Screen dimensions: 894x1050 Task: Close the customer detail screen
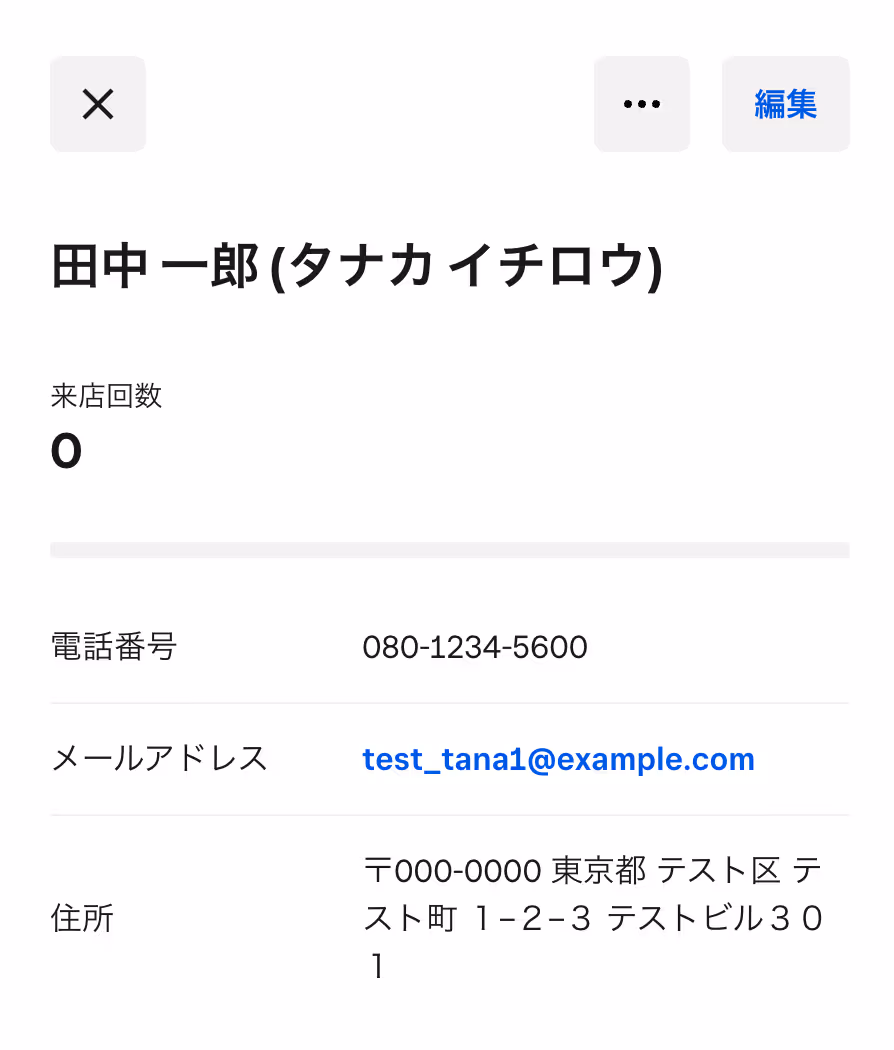pyautogui.click(x=98, y=104)
